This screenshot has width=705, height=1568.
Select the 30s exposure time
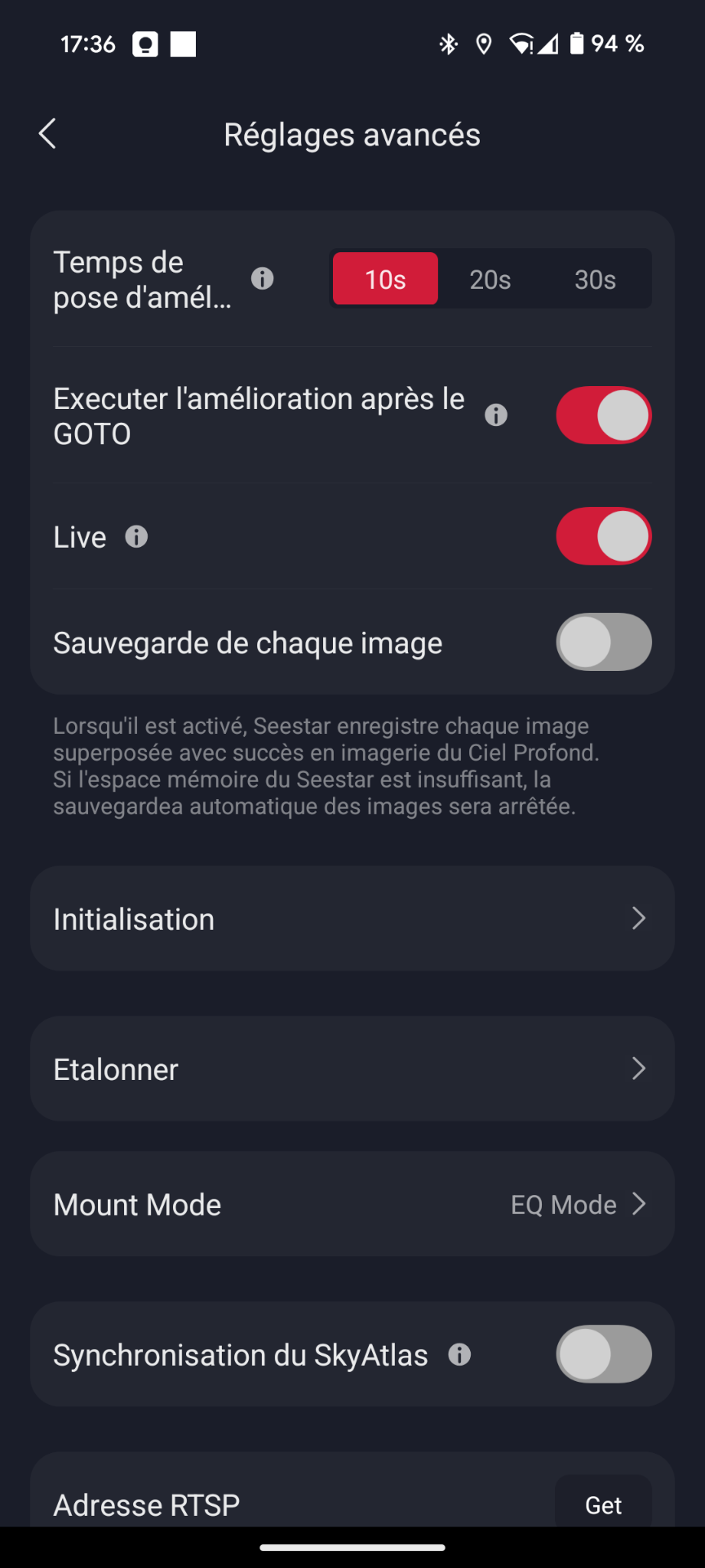pos(595,279)
